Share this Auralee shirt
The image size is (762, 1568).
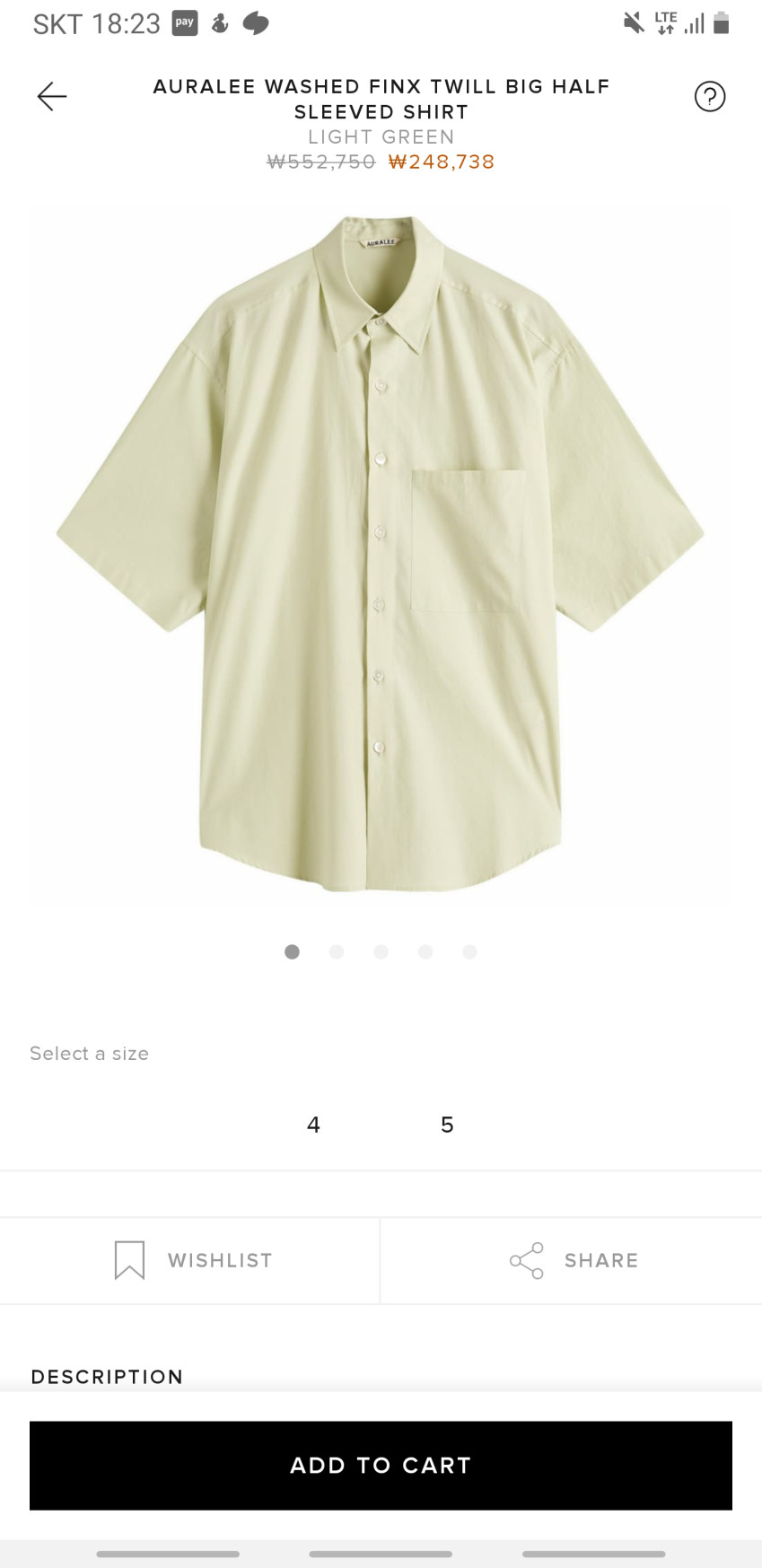click(572, 1260)
